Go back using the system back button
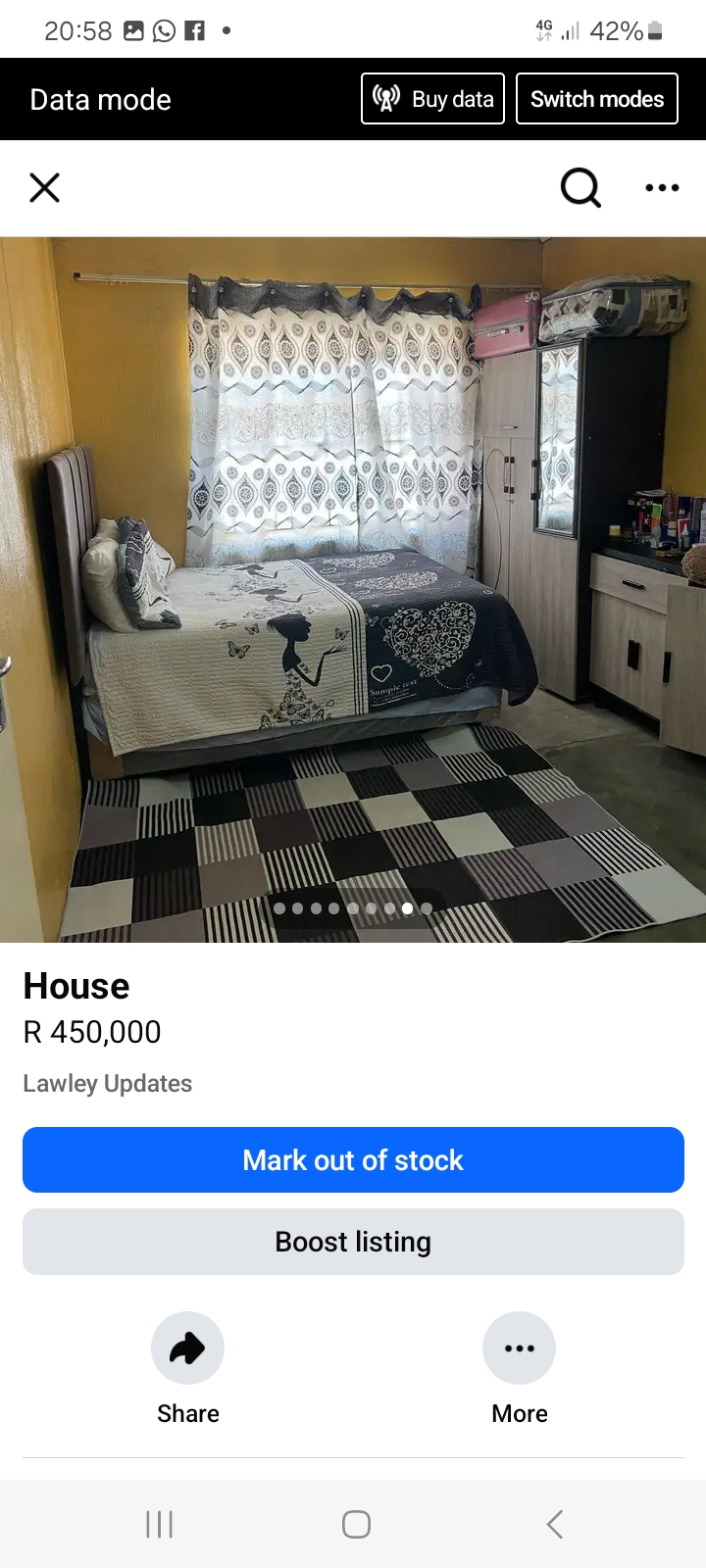The image size is (706, 1568). point(555,1524)
